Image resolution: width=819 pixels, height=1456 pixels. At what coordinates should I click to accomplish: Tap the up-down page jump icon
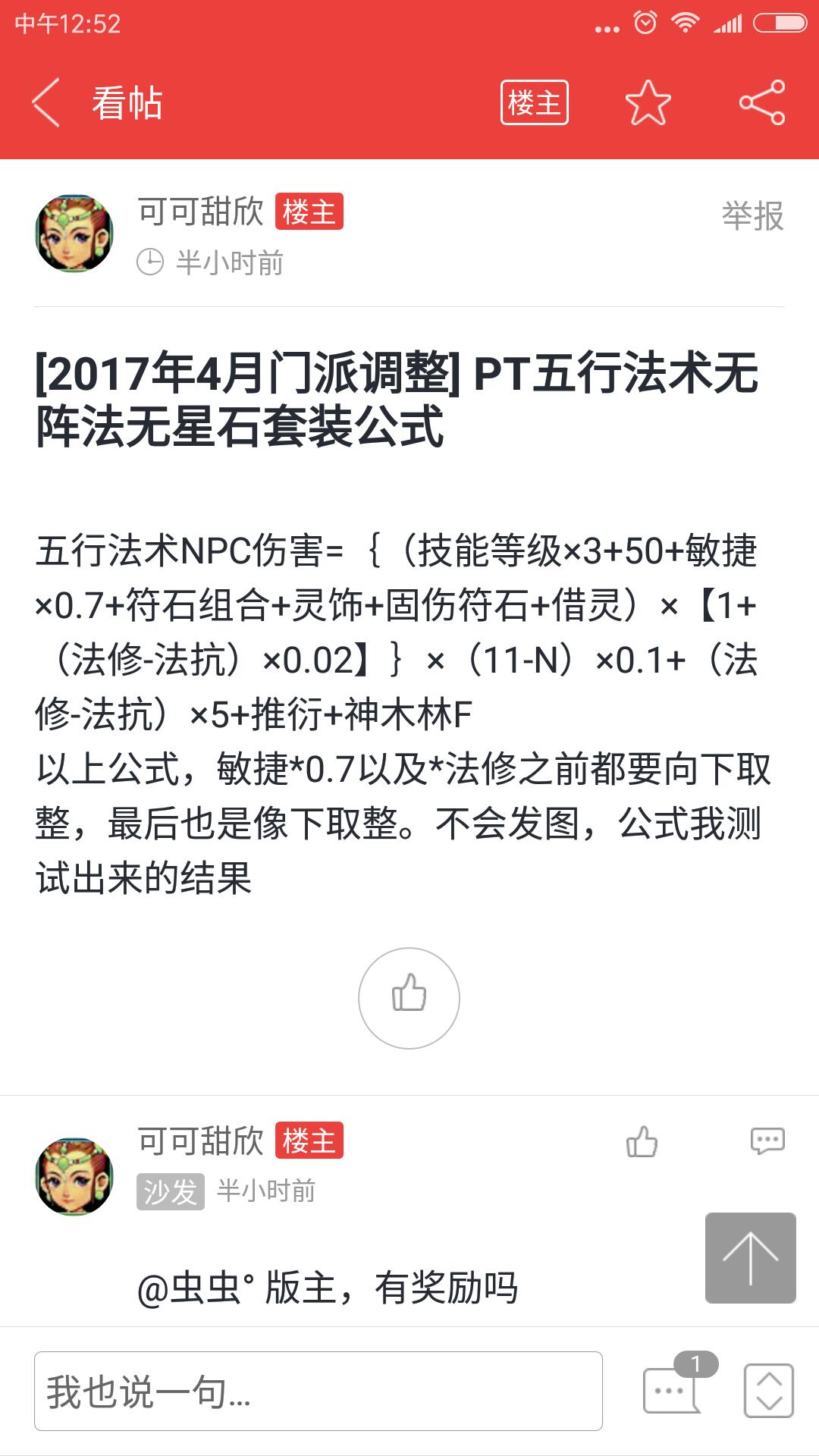coord(769,1391)
